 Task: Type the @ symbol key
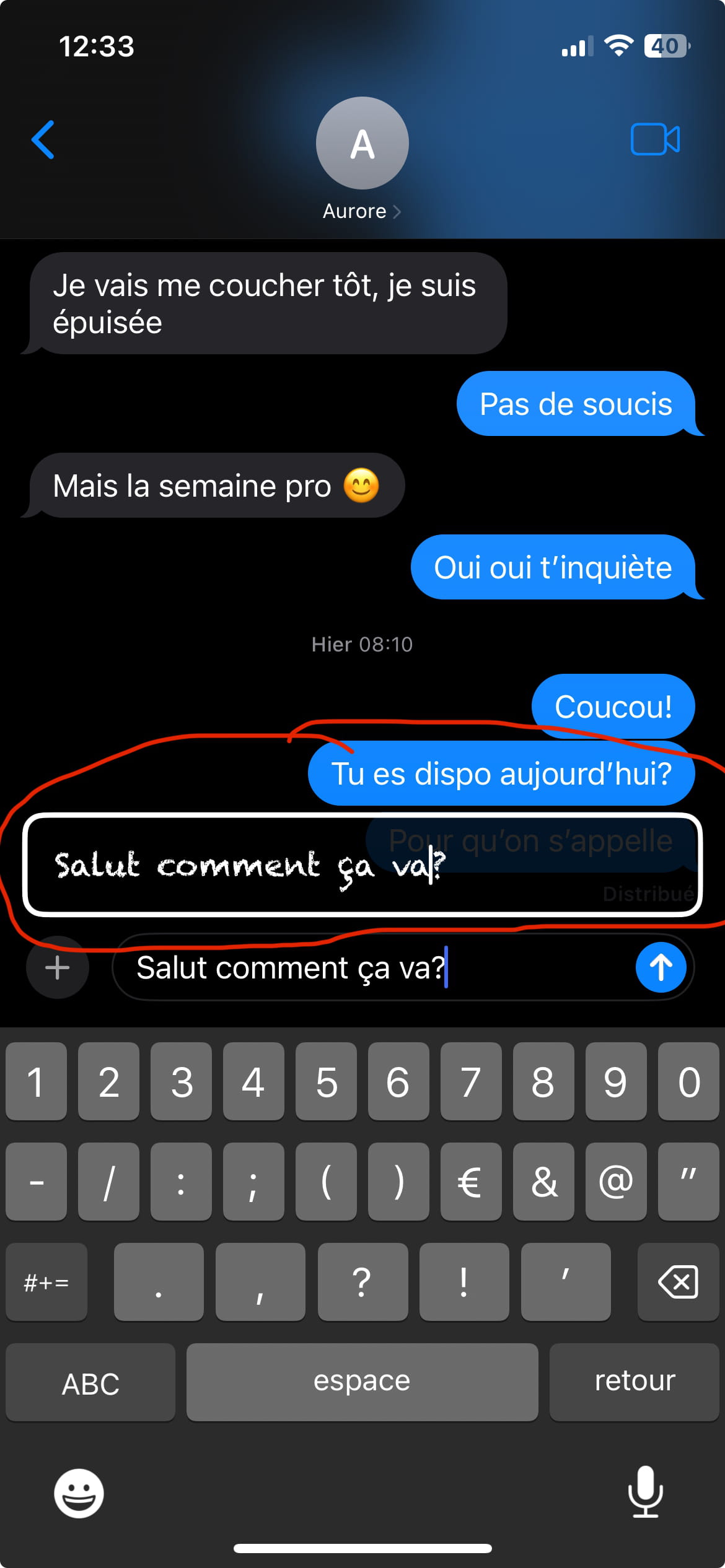[615, 1182]
